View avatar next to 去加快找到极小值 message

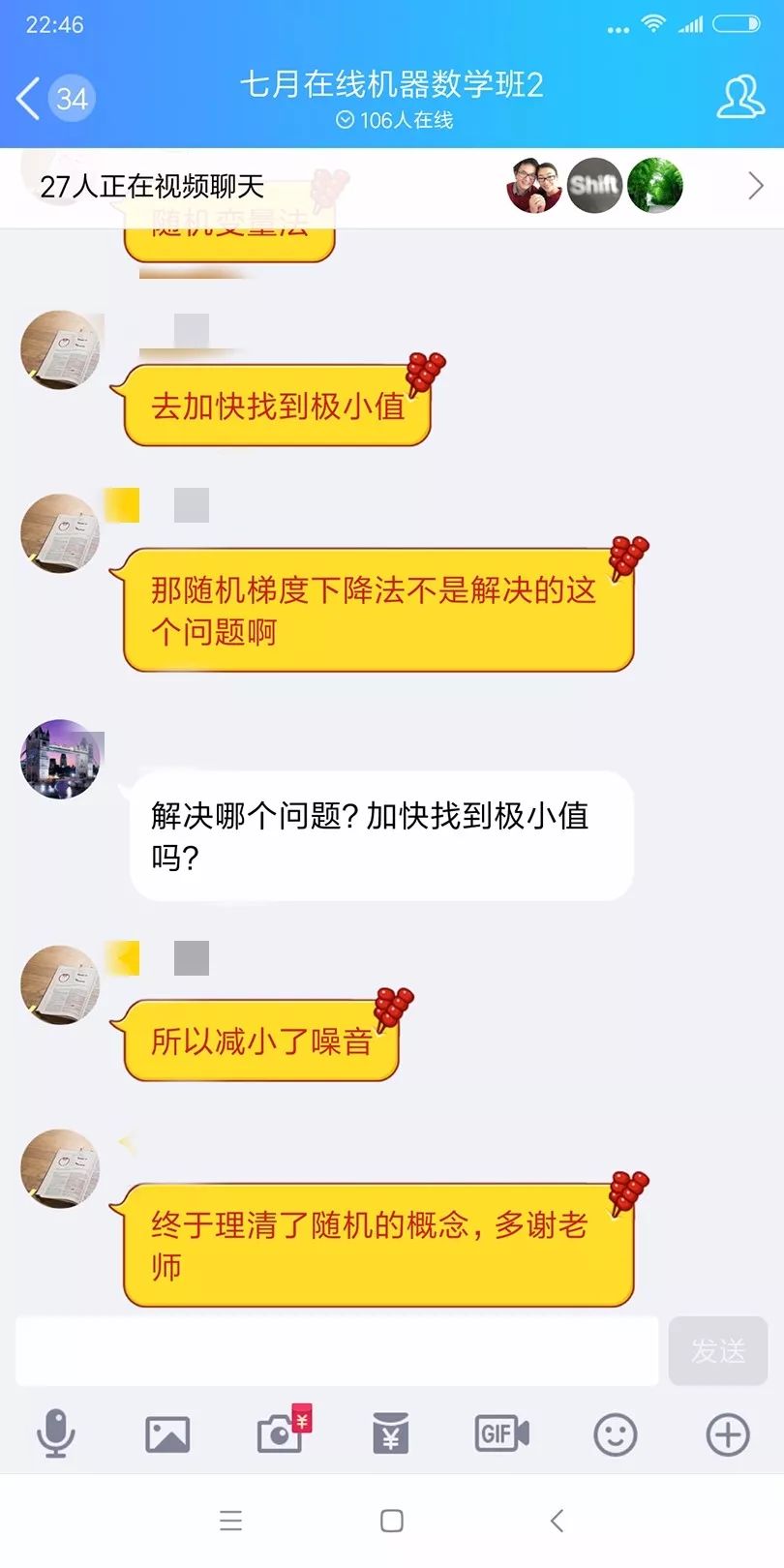[60, 349]
